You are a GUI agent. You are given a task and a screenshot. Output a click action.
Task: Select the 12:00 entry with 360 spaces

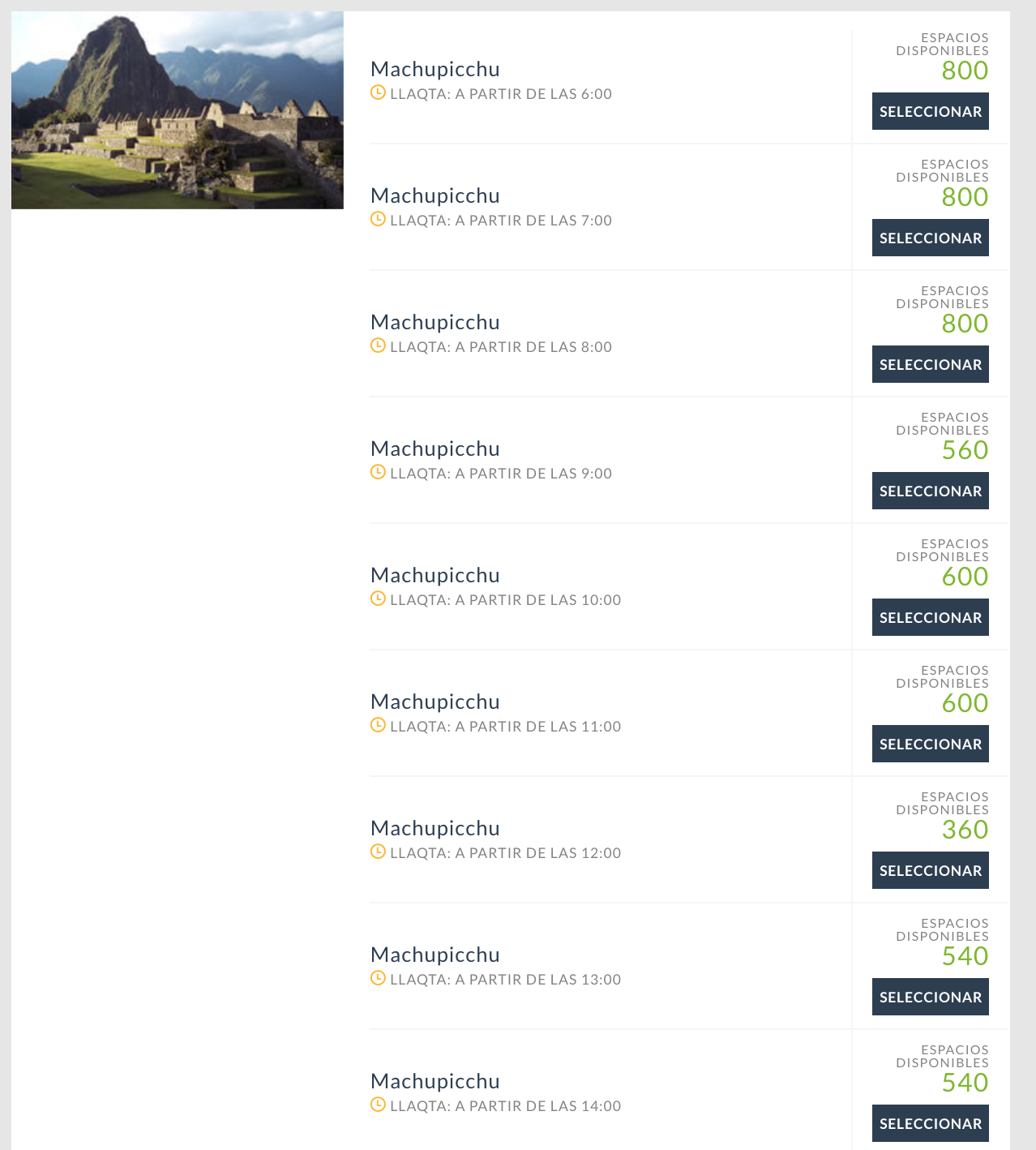pos(930,871)
